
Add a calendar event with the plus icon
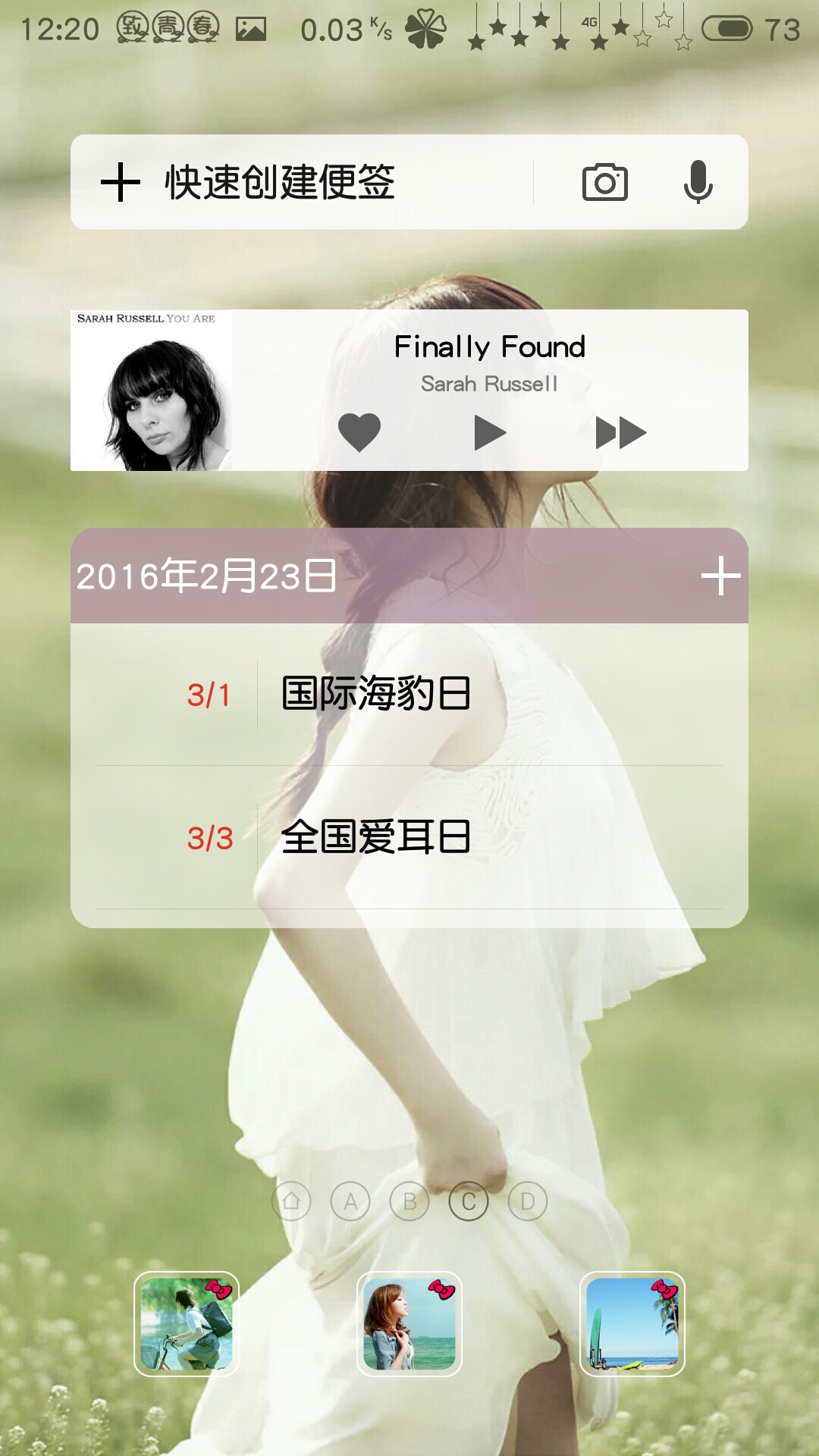(x=720, y=576)
